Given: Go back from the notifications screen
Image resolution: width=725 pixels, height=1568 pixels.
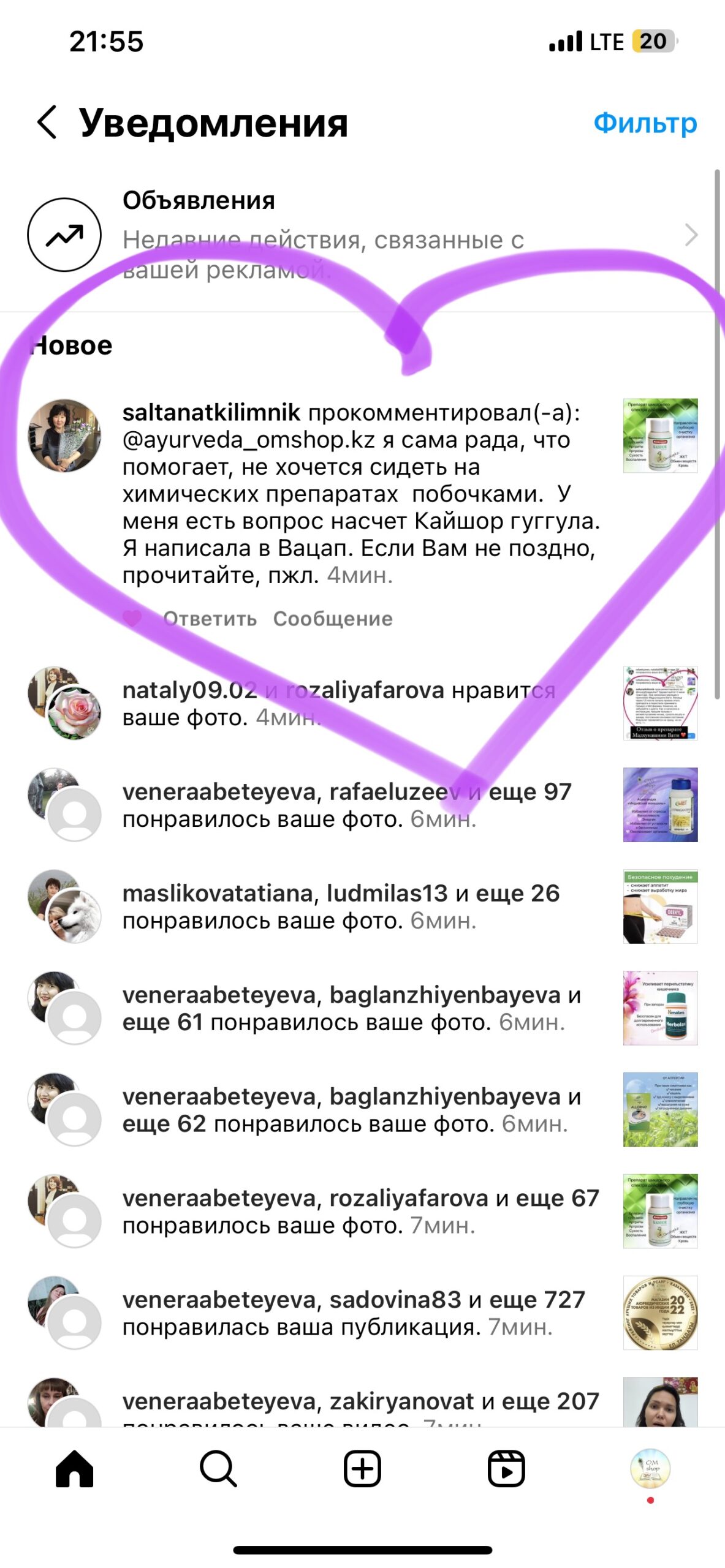Looking at the screenshot, I should (x=48, y=122).
